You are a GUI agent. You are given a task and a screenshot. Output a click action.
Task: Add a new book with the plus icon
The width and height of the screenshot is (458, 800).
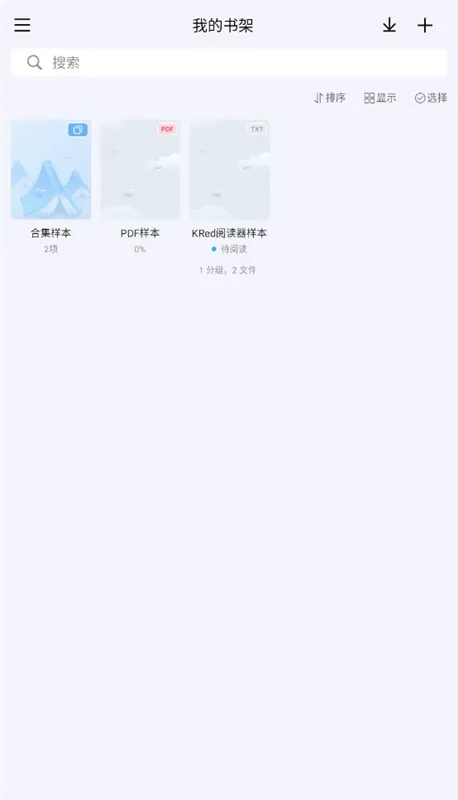425,25
